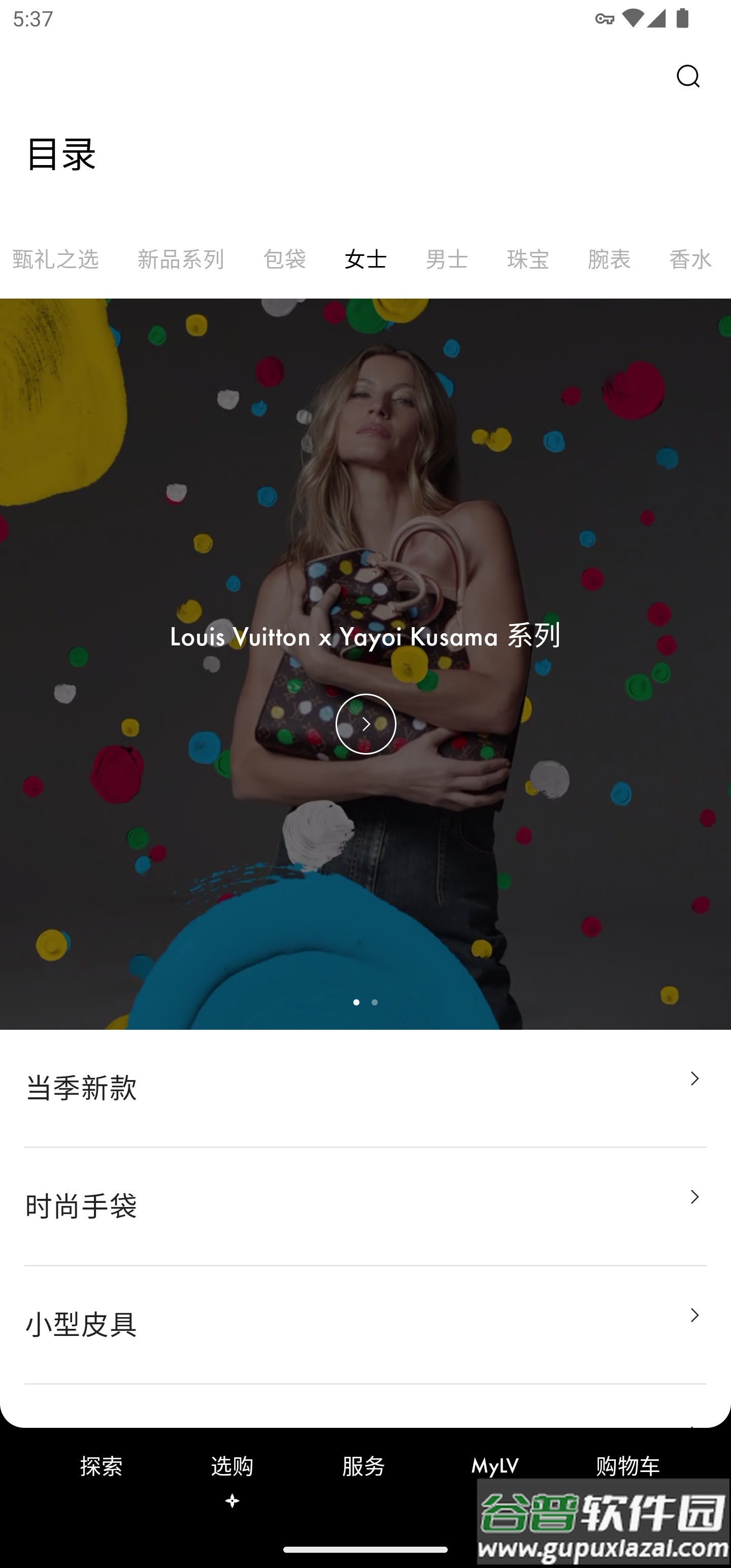Switch to the second banner via its dot

click(374, 1002)
